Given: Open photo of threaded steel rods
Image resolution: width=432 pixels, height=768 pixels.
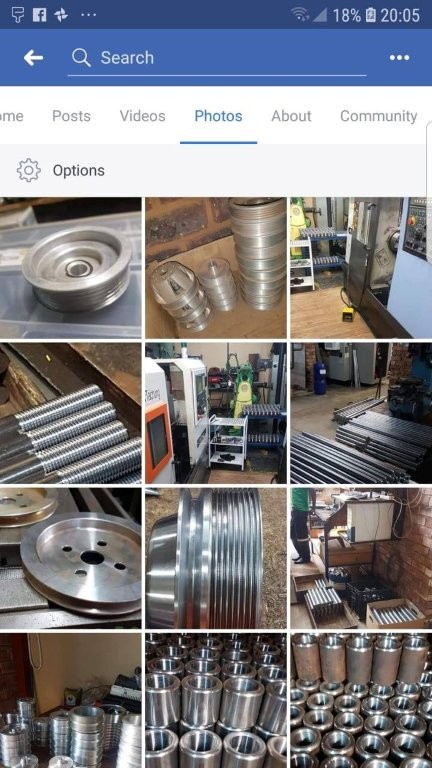Looking at the screenshot, I should tap(71, 413).
